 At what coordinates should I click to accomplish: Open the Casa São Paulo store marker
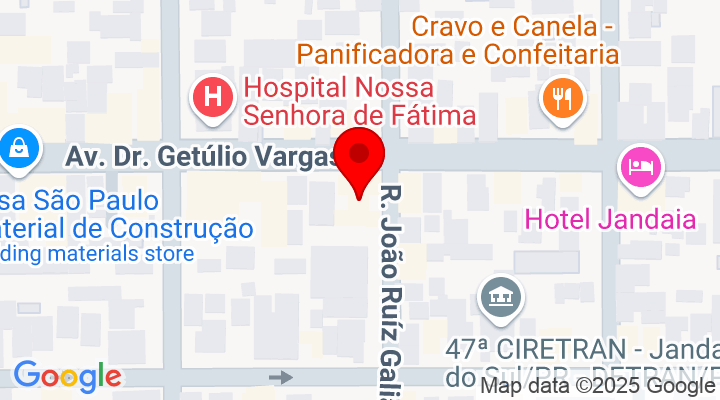click(x=19, y=149)
